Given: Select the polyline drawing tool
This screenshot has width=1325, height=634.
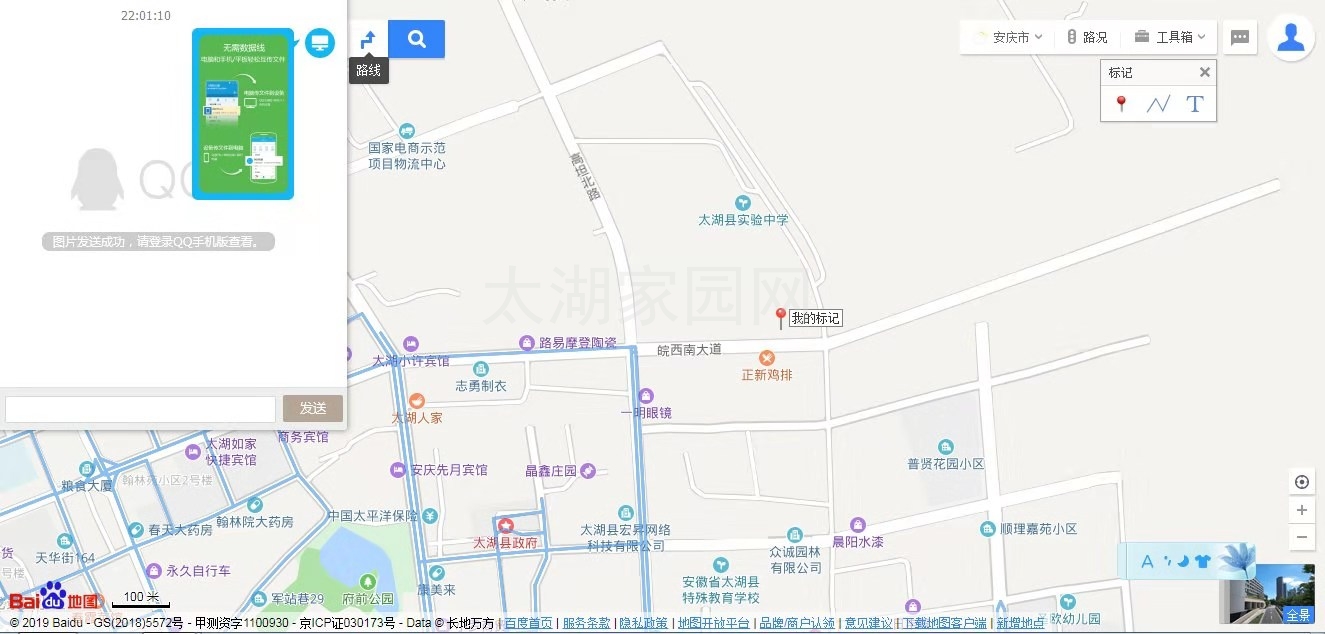Looking at the screenshot, I should (1158, 104).
